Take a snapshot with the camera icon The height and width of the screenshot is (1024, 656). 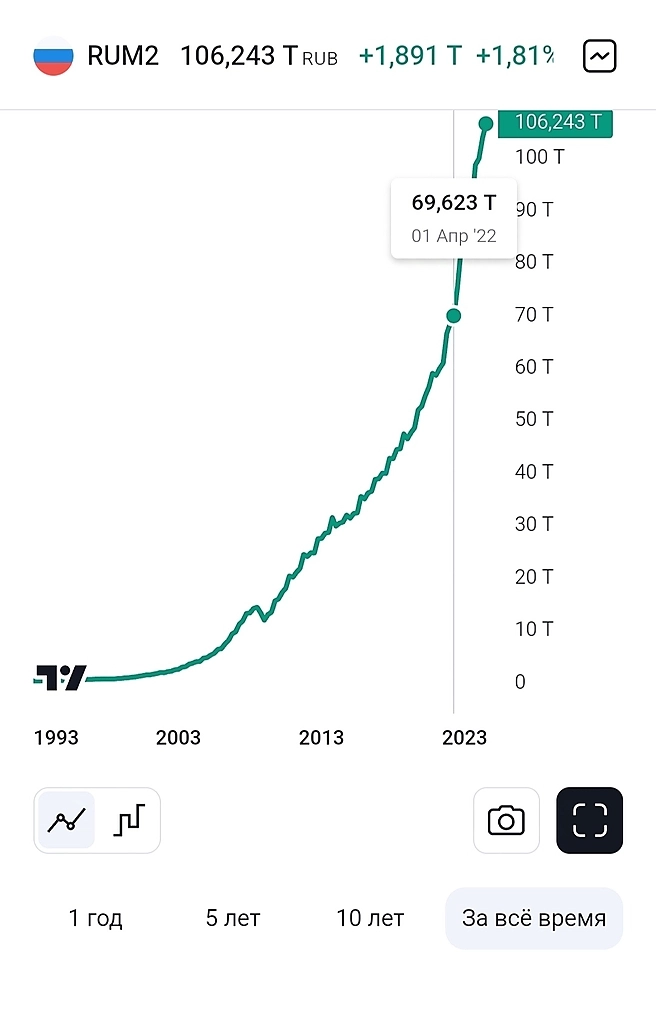(506, 821)
